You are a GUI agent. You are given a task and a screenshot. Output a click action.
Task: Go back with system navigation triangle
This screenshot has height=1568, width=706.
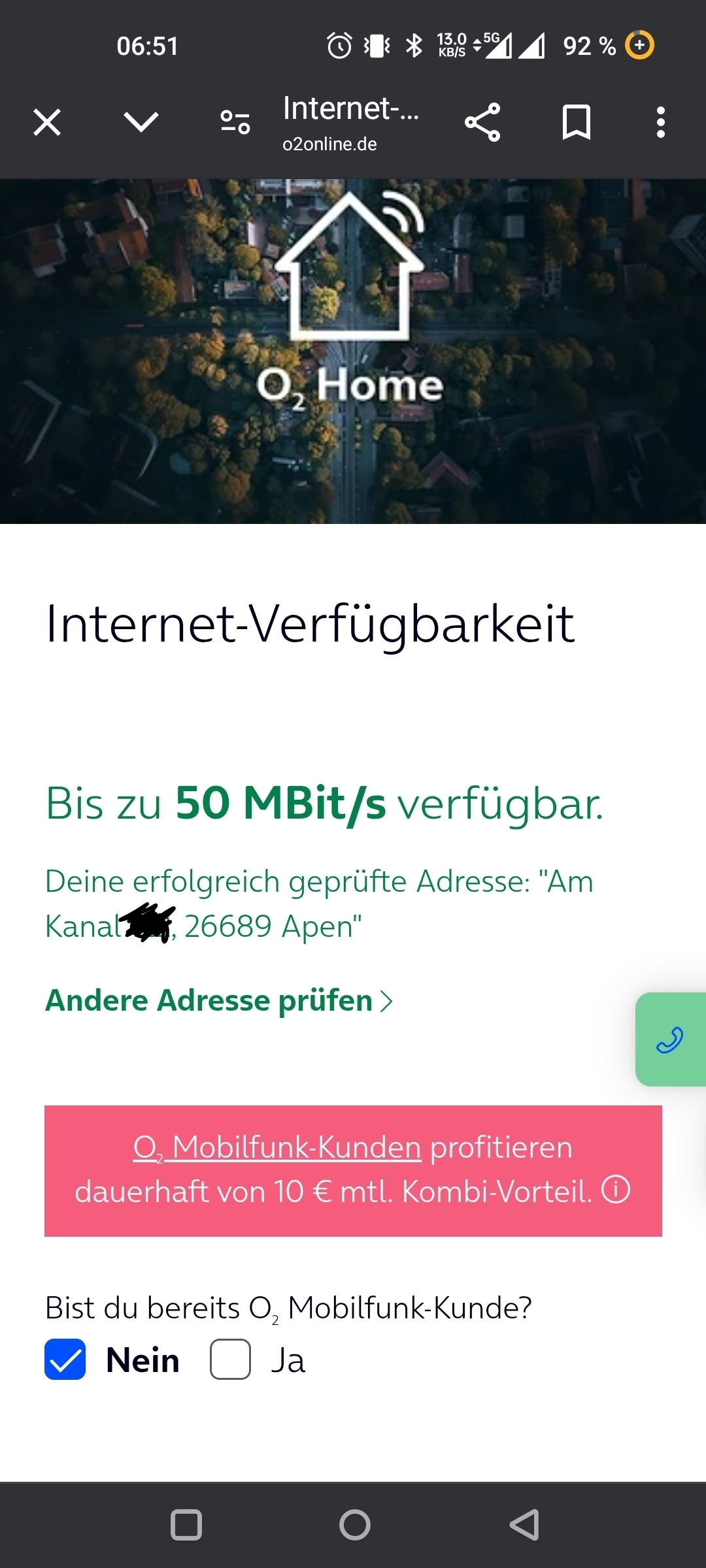pos(524,1525)
